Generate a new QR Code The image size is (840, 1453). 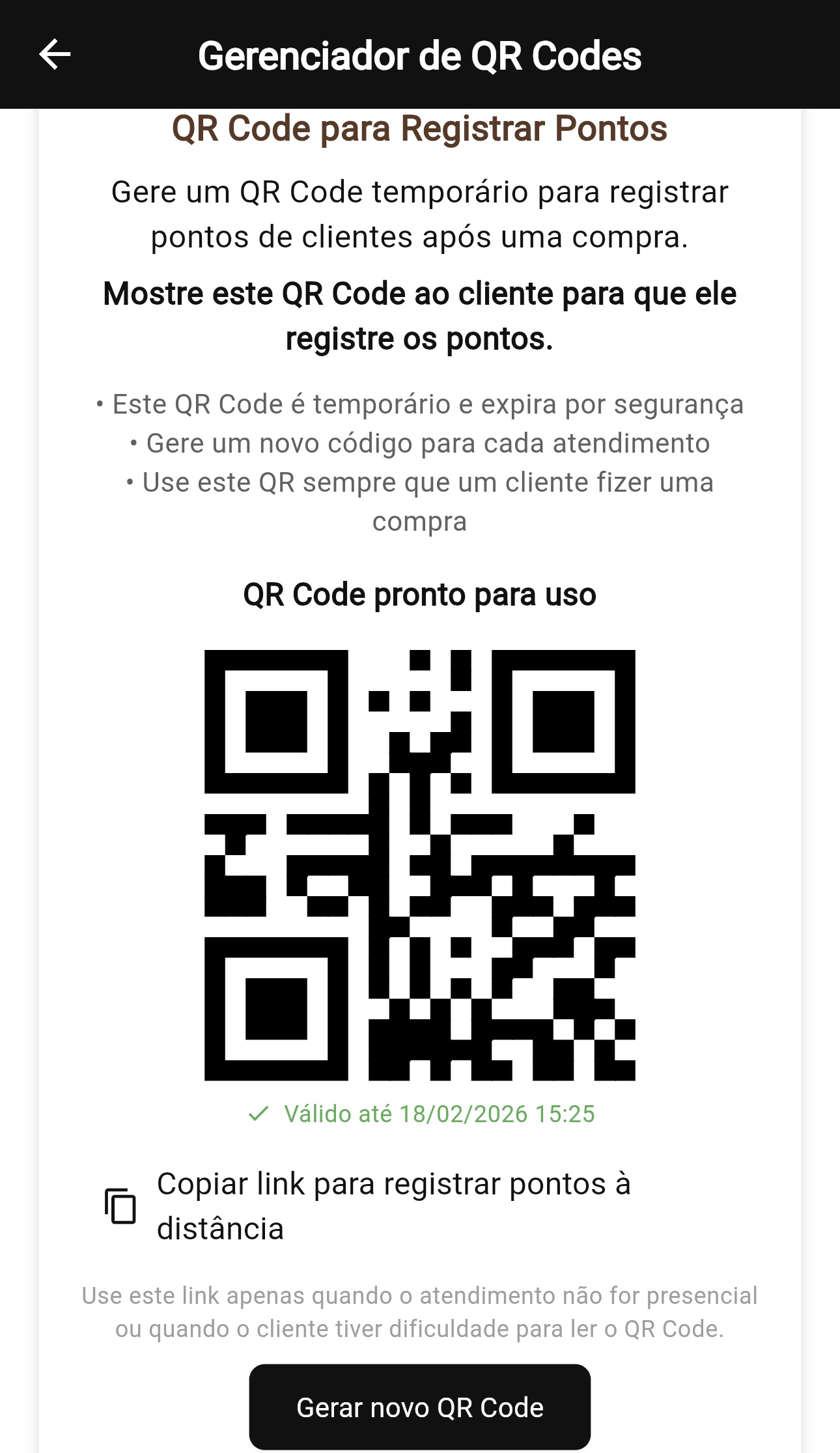click(419, 1407)
